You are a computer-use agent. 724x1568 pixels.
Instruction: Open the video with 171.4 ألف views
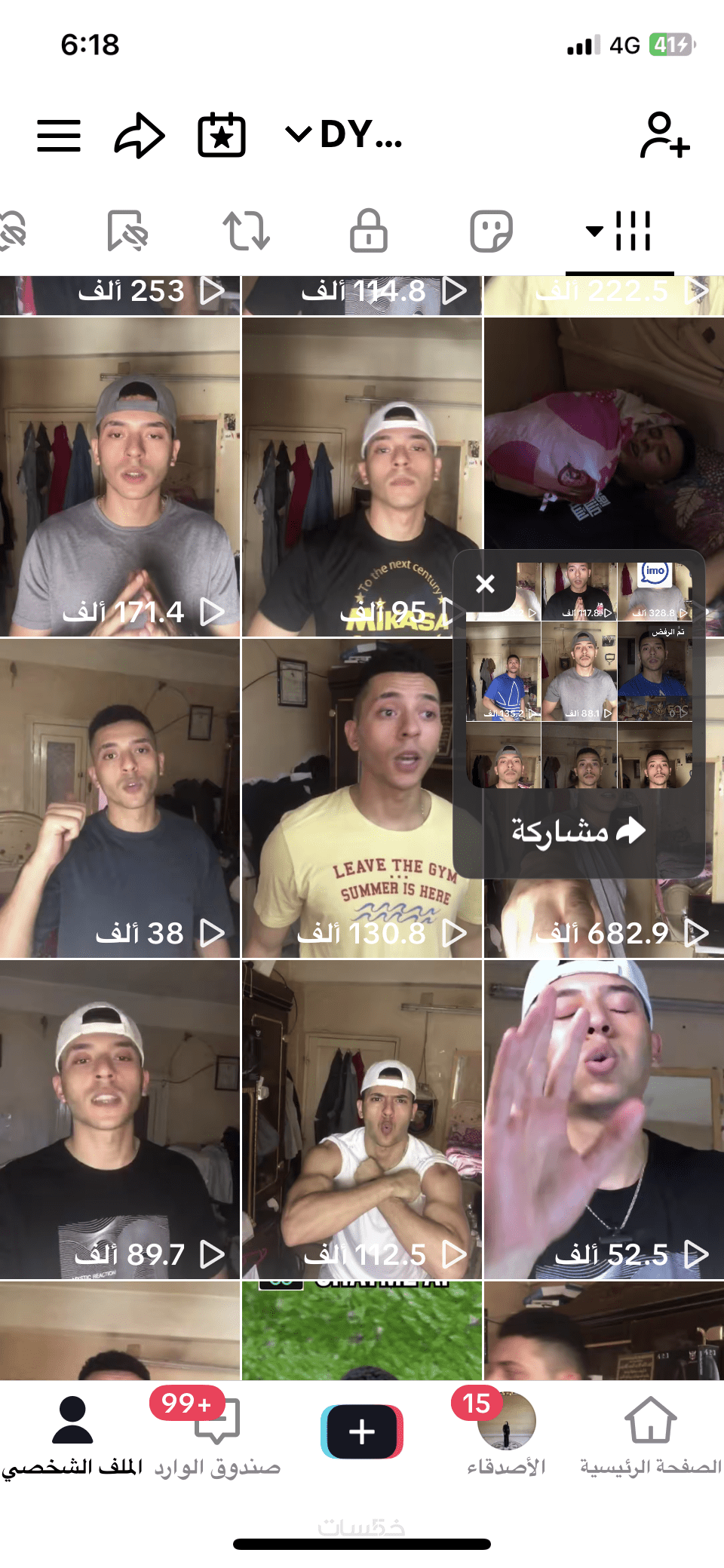click(x=120, y=477)
